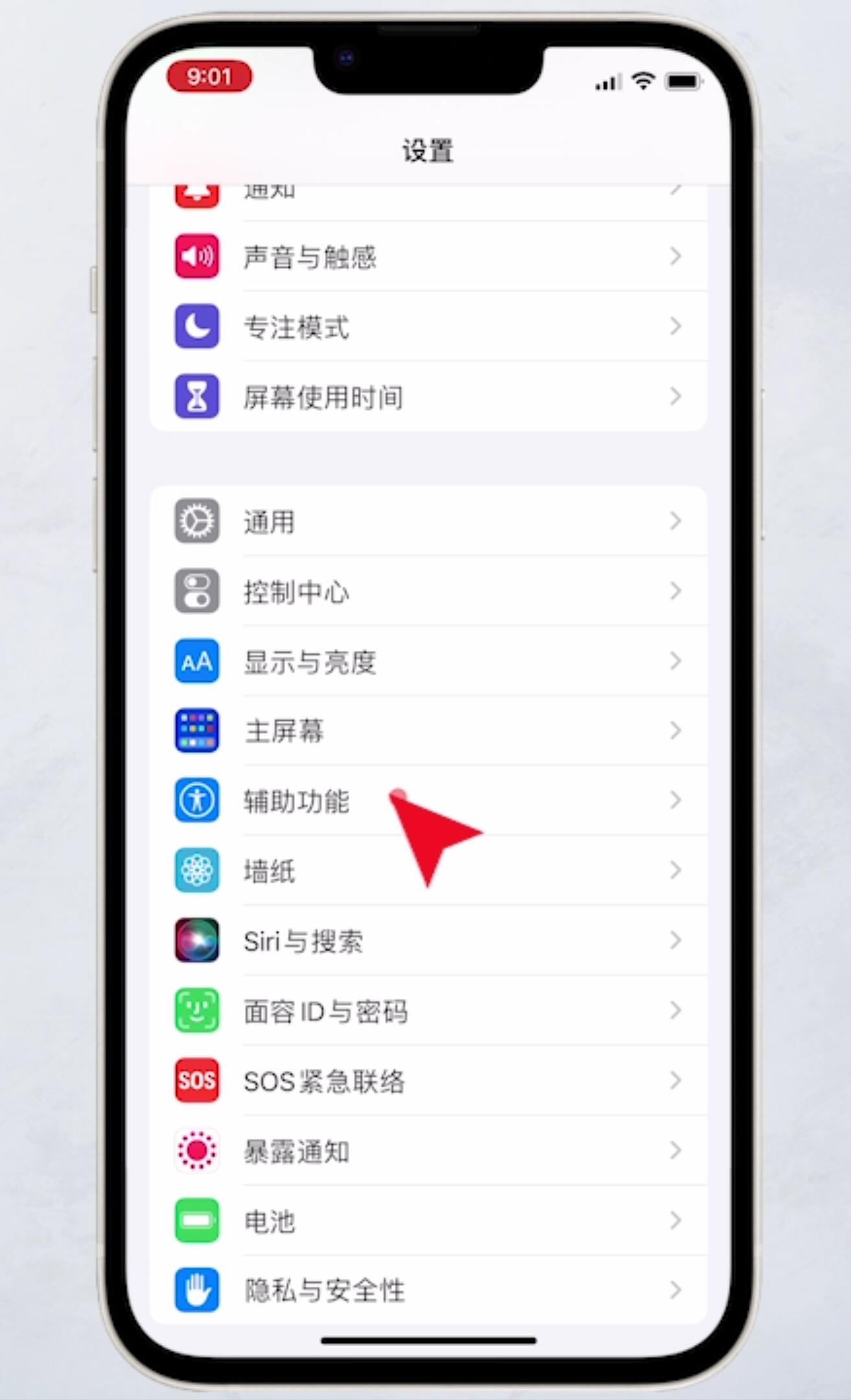Open 显示与亮度 settings

428,661
